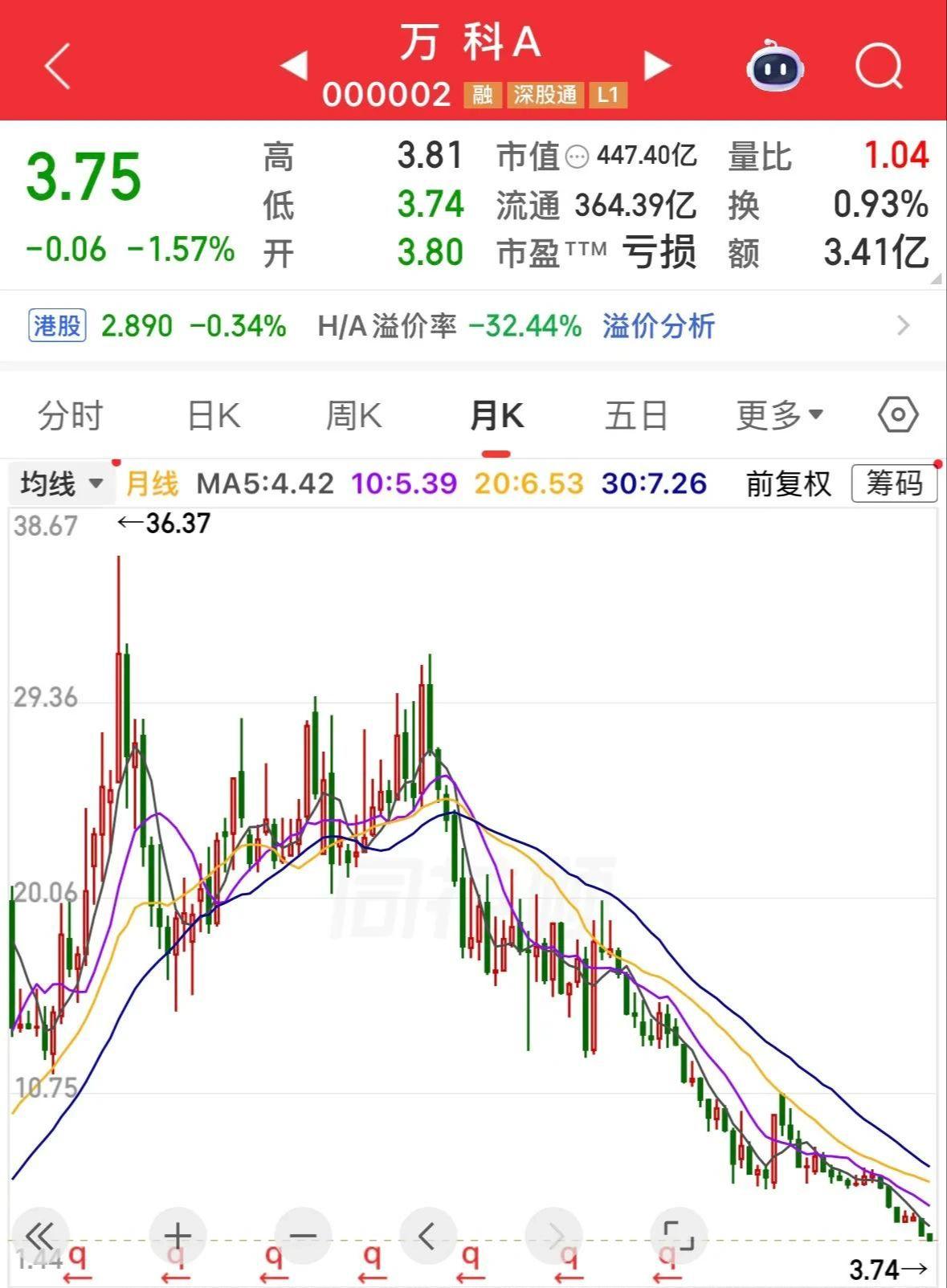This screenshot has height=1288, width=947.
Task: Zoom in chart with plus button
Action: click(178, 1236)
